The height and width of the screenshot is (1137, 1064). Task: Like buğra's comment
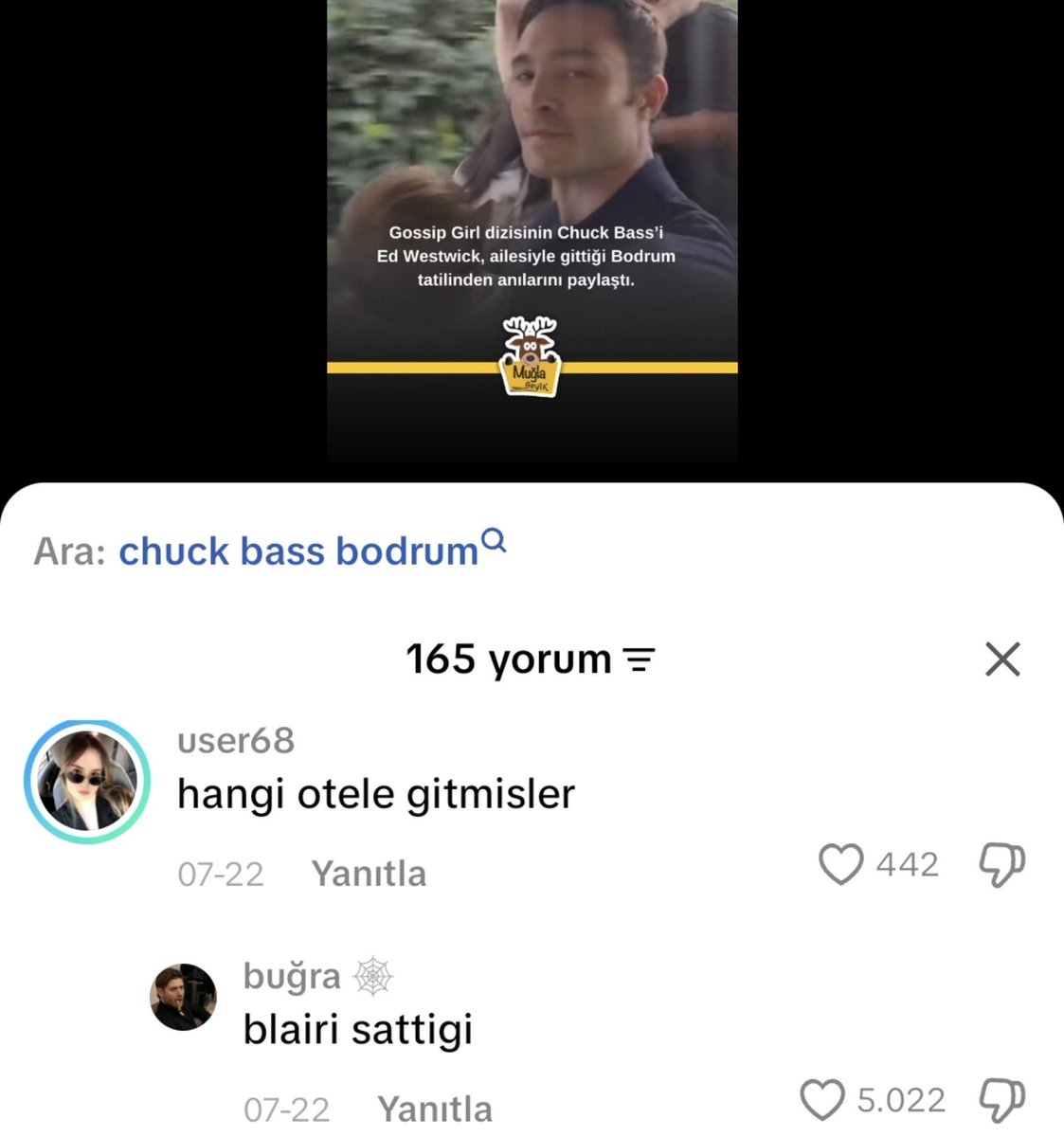coord(821,1100)
